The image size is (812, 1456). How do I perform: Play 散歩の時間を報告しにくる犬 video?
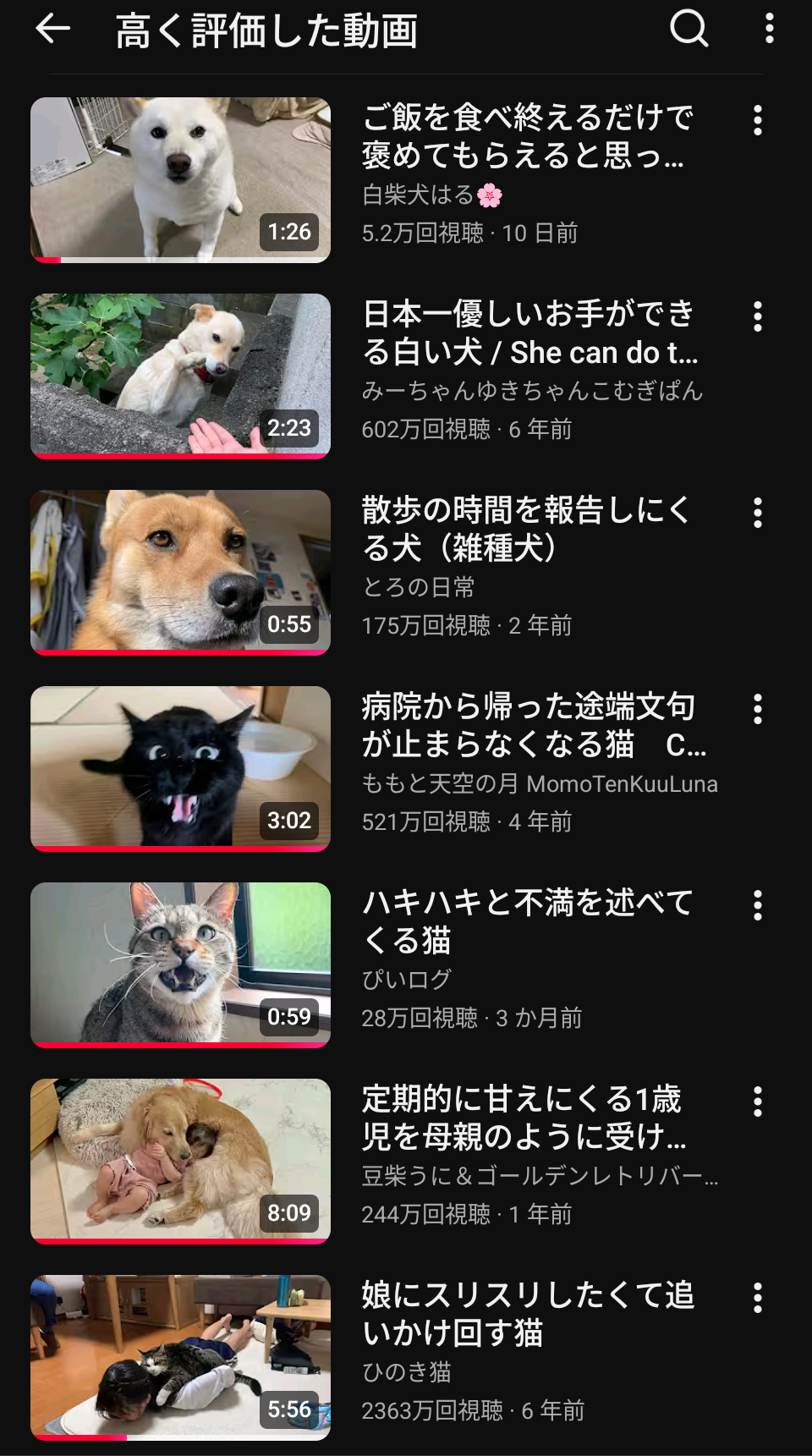(x=180, y=573)
